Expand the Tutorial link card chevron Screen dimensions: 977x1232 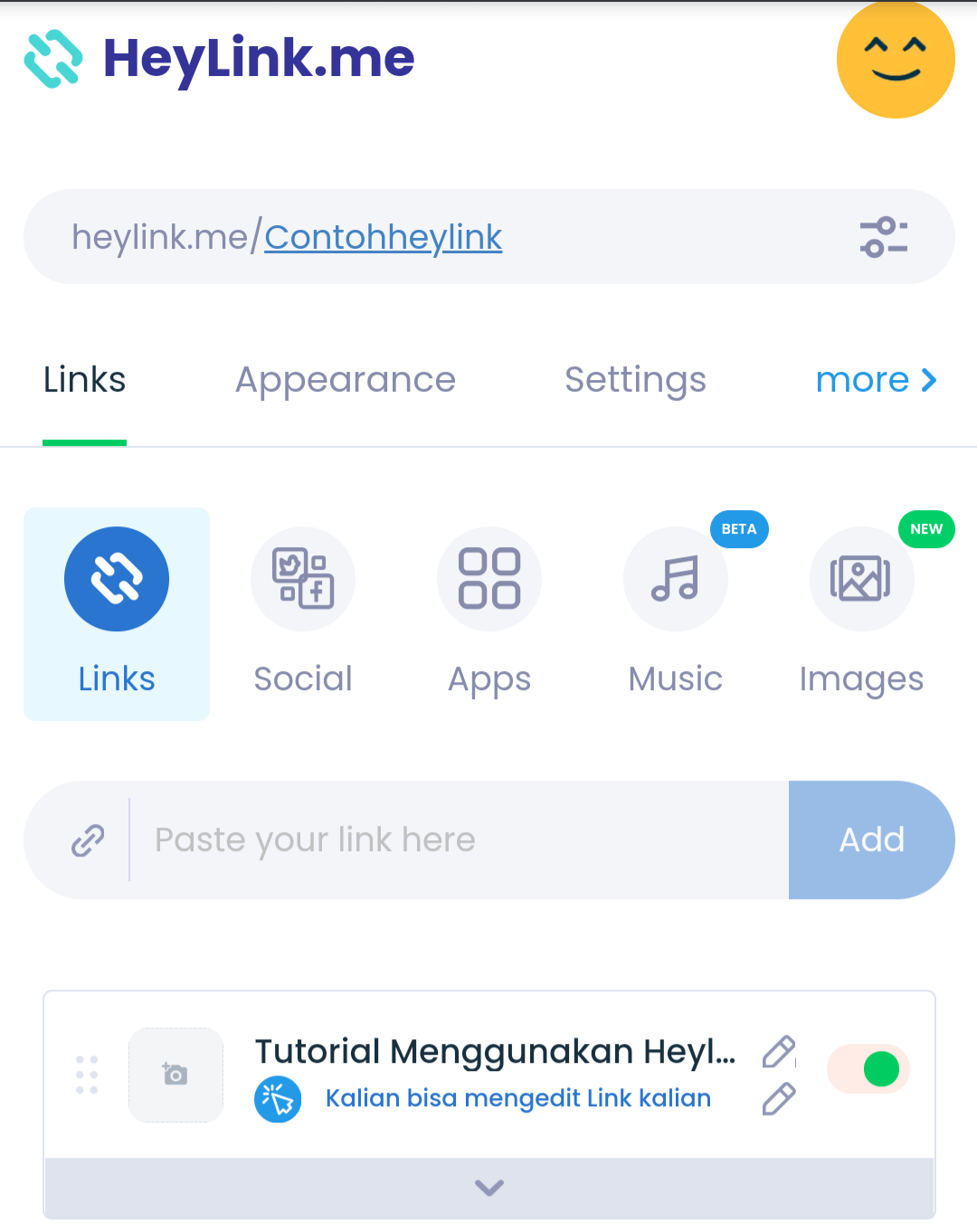[x=488, y=1188]
